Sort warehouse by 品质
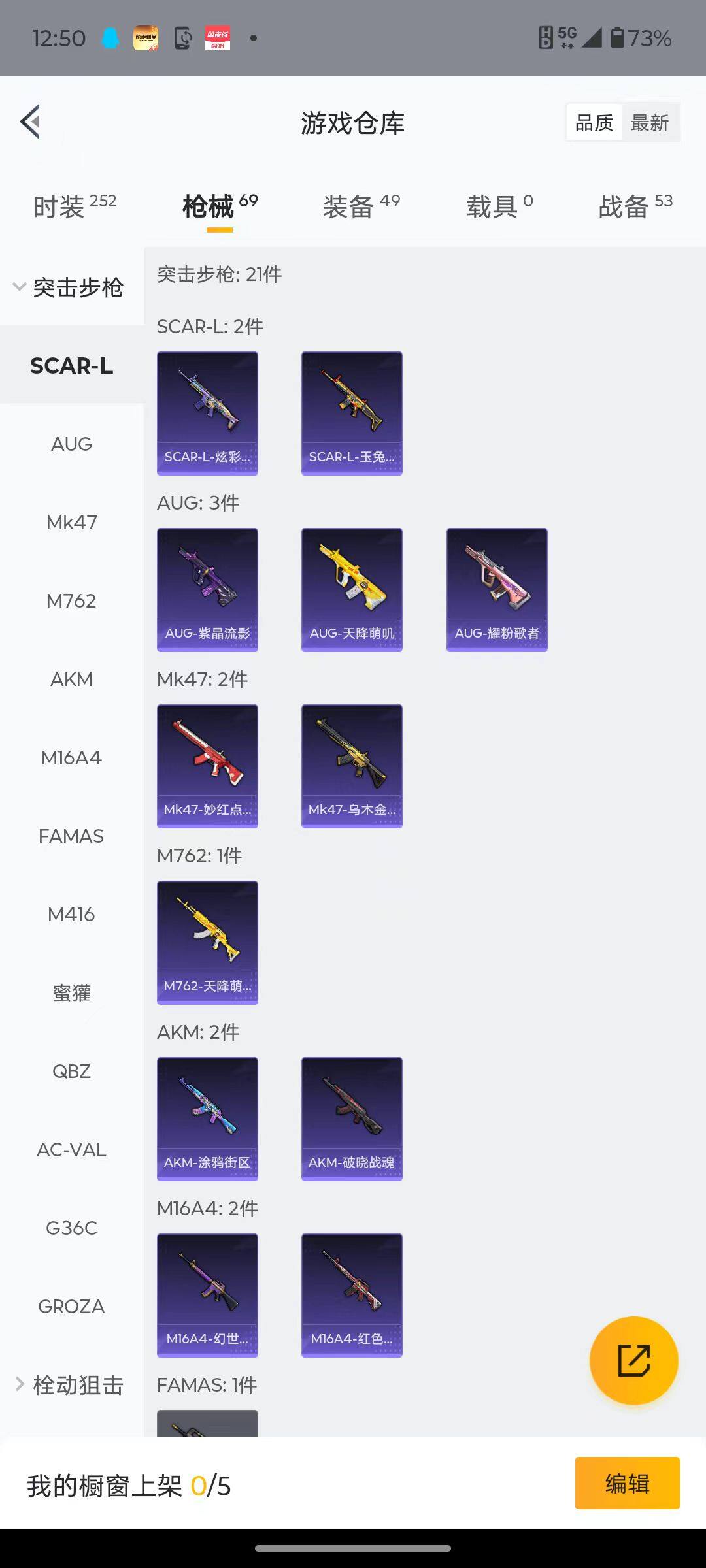This screenshot has width=706, height=1568. point(594,122)
